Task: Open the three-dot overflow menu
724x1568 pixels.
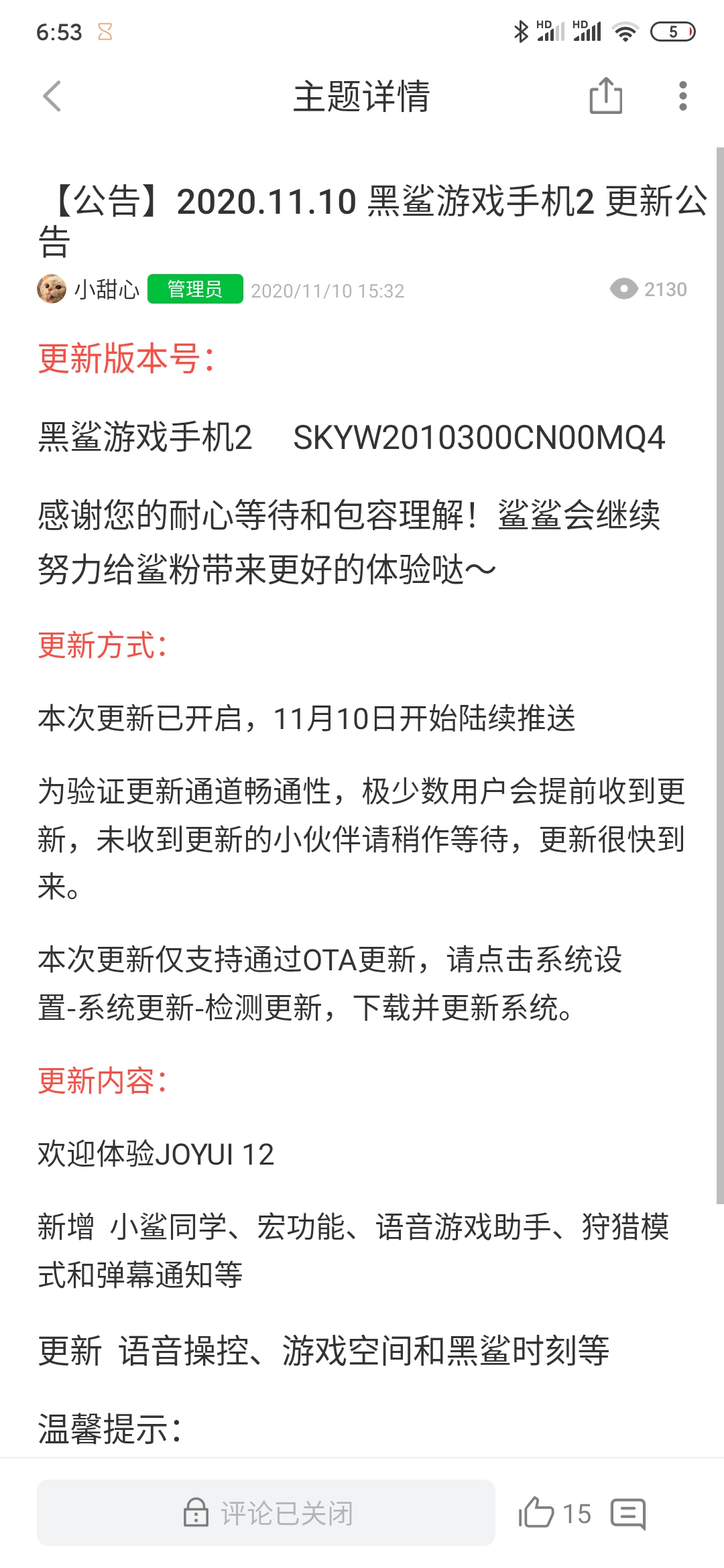Action: pos(682,96)
